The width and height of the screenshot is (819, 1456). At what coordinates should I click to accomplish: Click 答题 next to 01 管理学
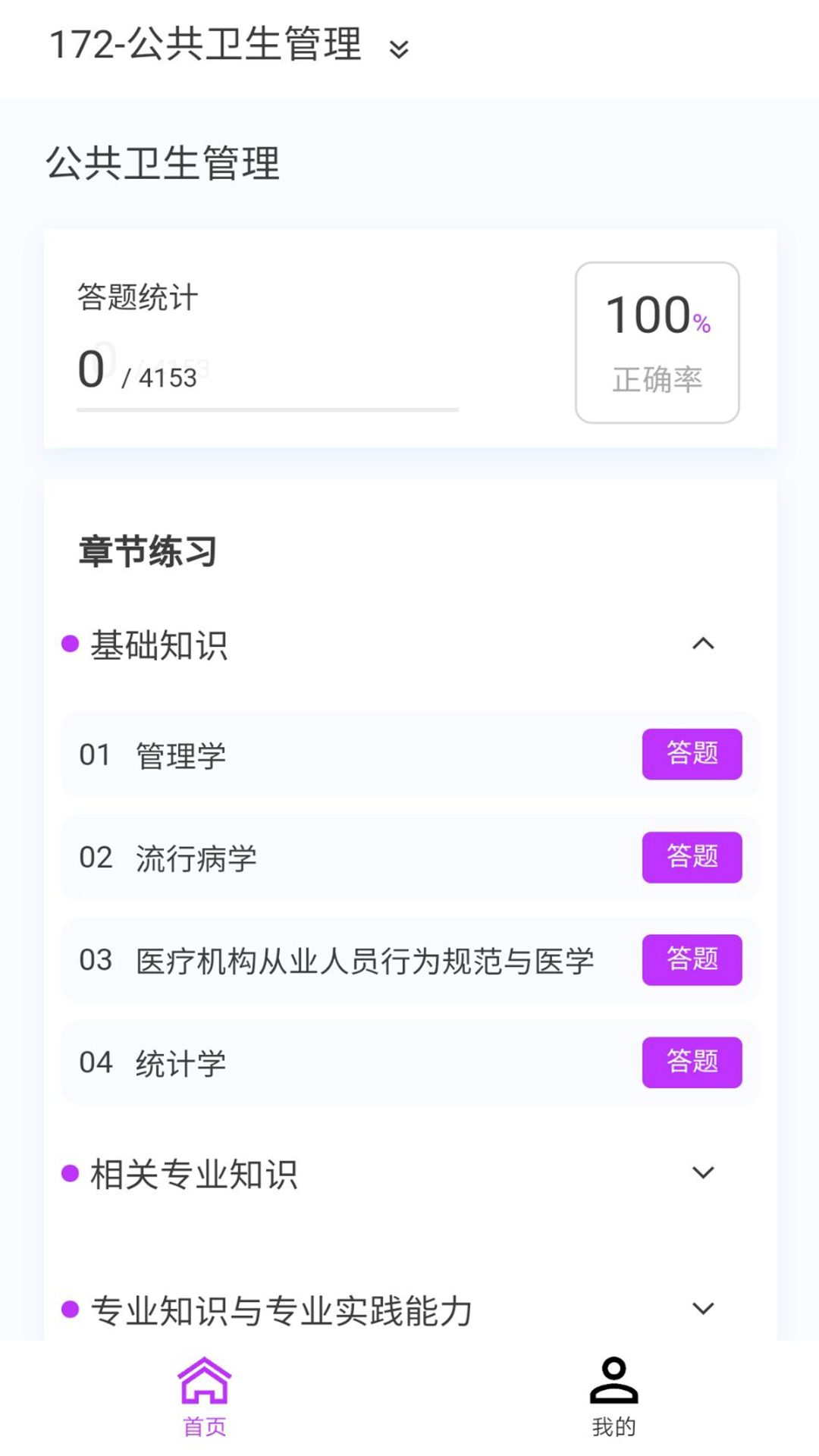click(692, 755)
